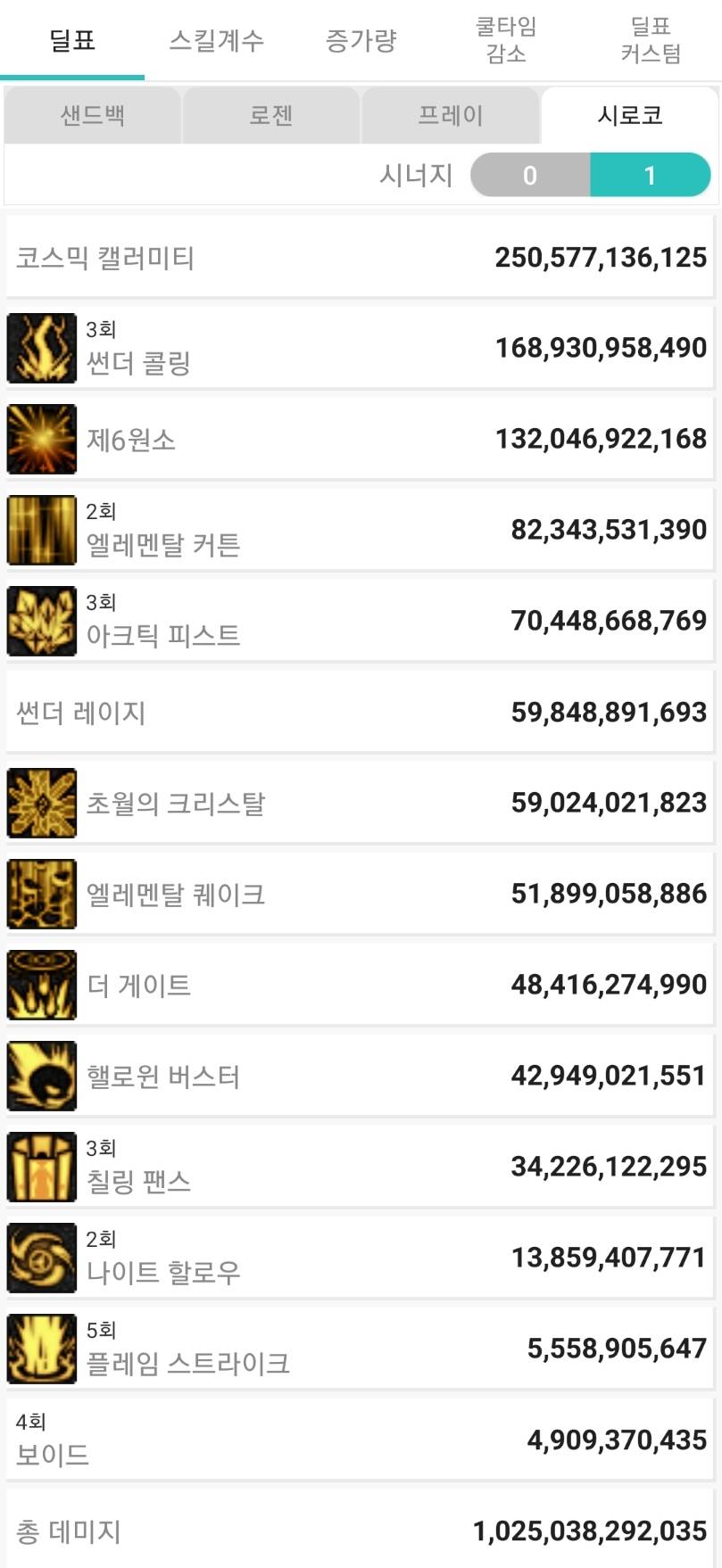The height and width of the screenshot is (1568, 722).
Task: Choose the 시로코 sub-tab
Action: 630,116
